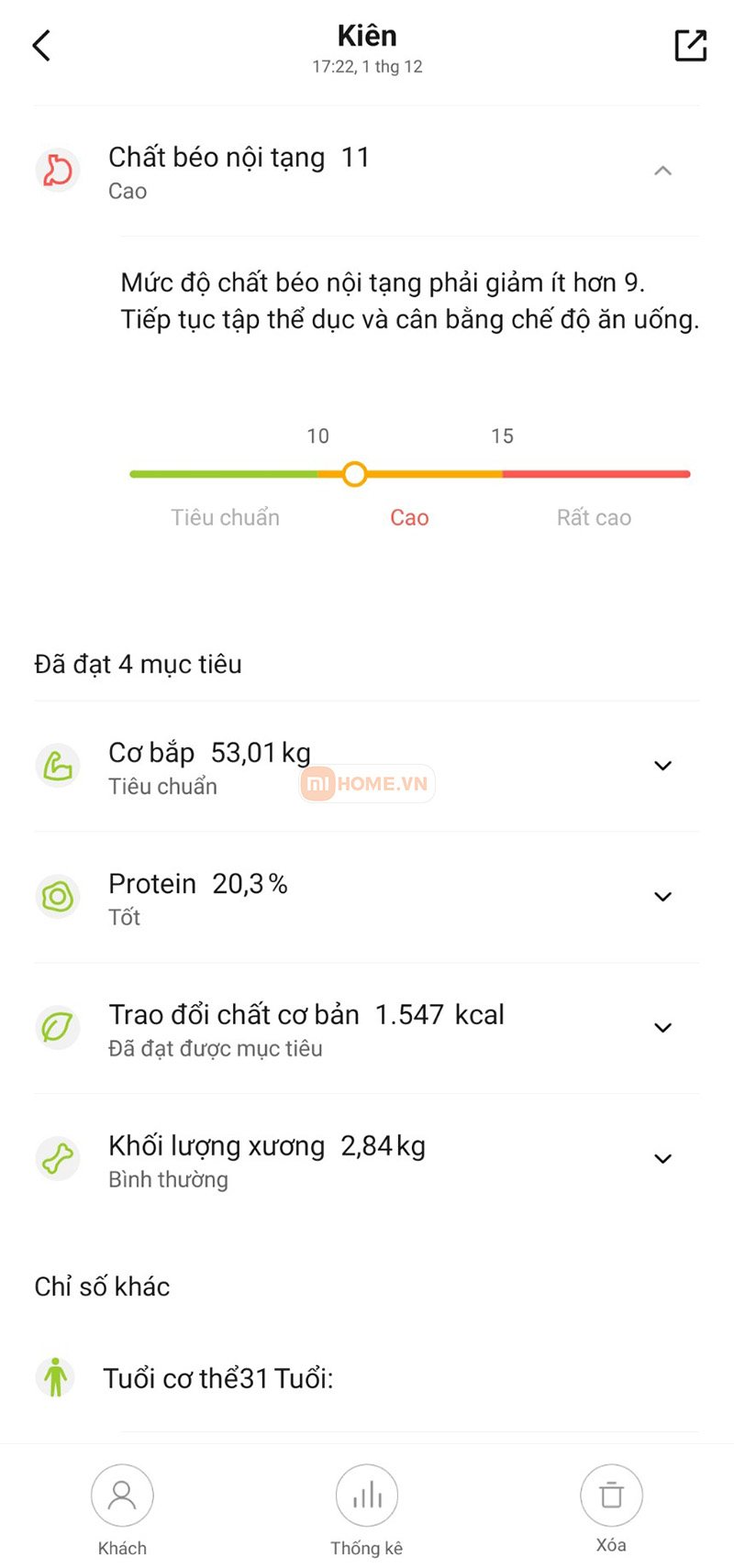734x1568 pixels.
Task: Select the Trao đổi chất cơ bản leaf icon
Action: (x=57, y=1028)
